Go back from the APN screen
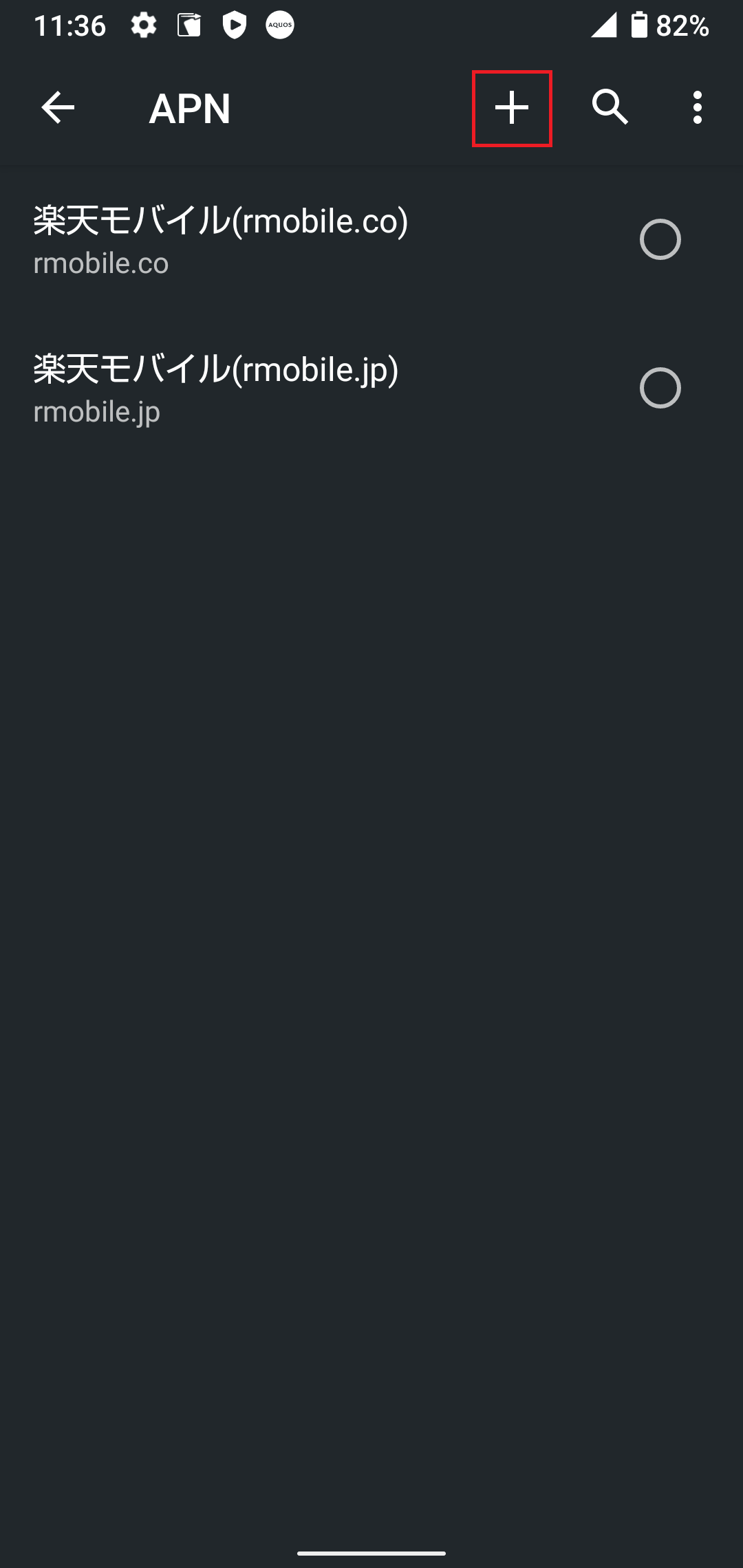Screen dimensions: 743x1568 (58, 108)
